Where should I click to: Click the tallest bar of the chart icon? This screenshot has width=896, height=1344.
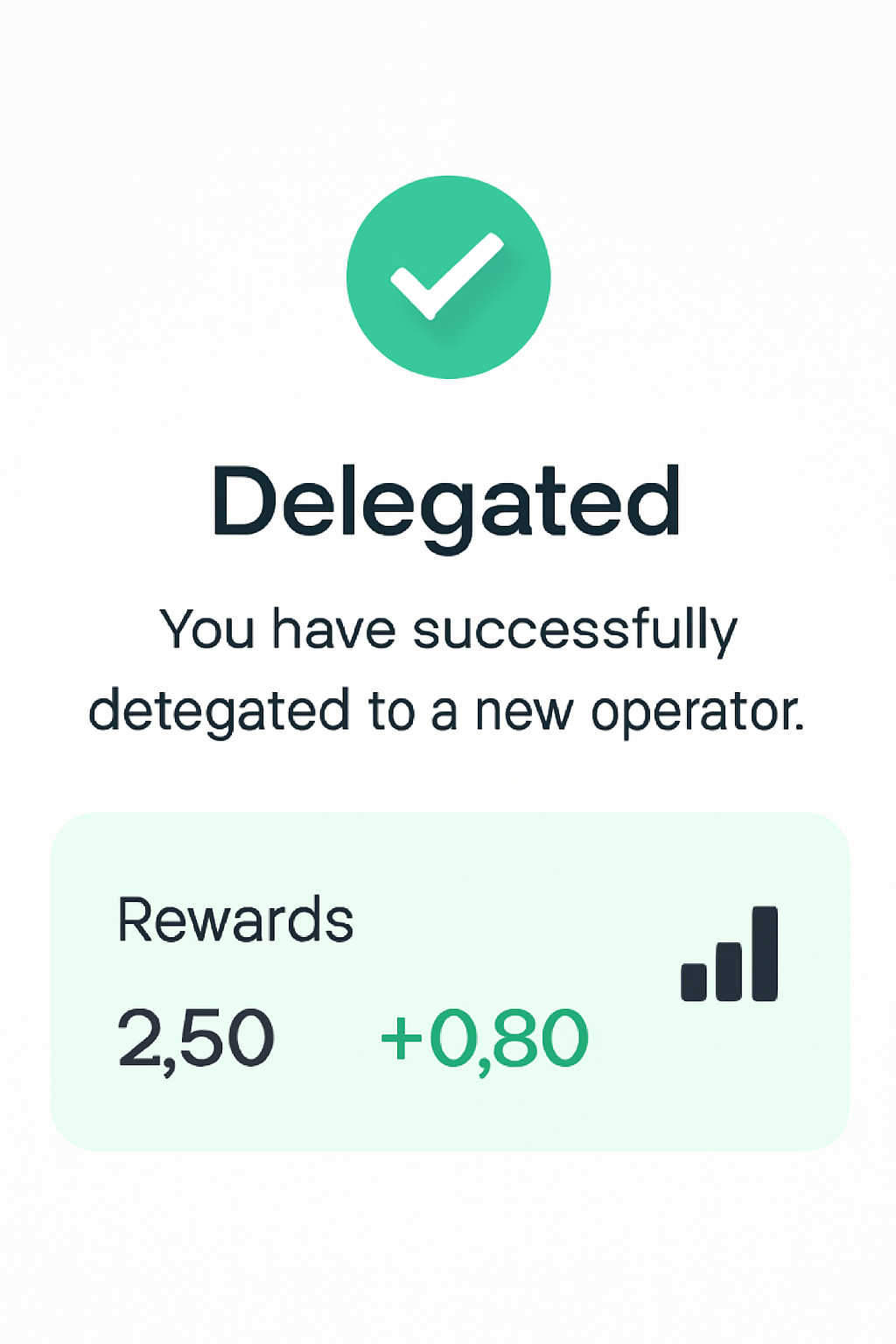[x=763, y=954]
